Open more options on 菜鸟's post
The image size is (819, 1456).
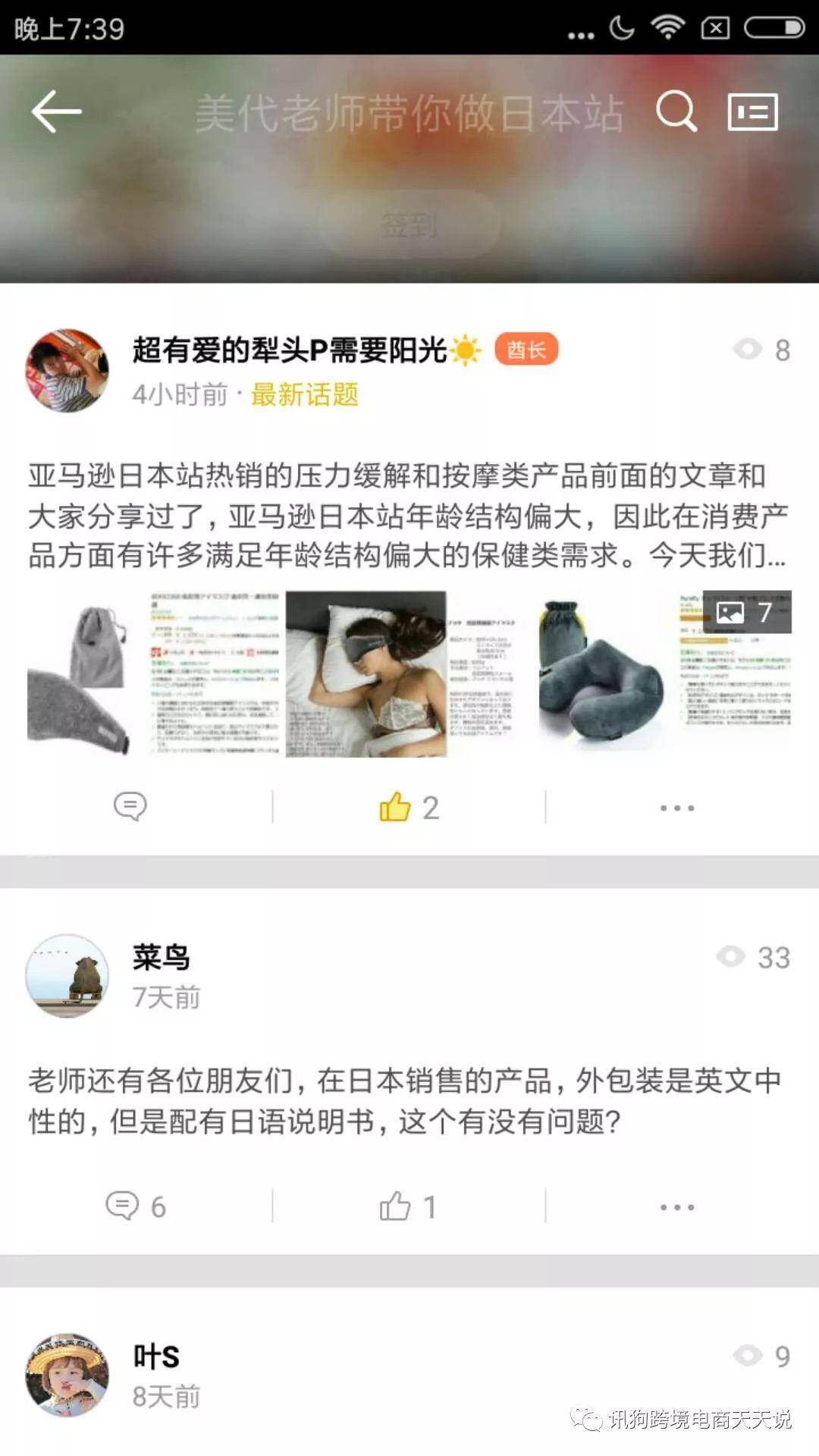pos(676,1207)
